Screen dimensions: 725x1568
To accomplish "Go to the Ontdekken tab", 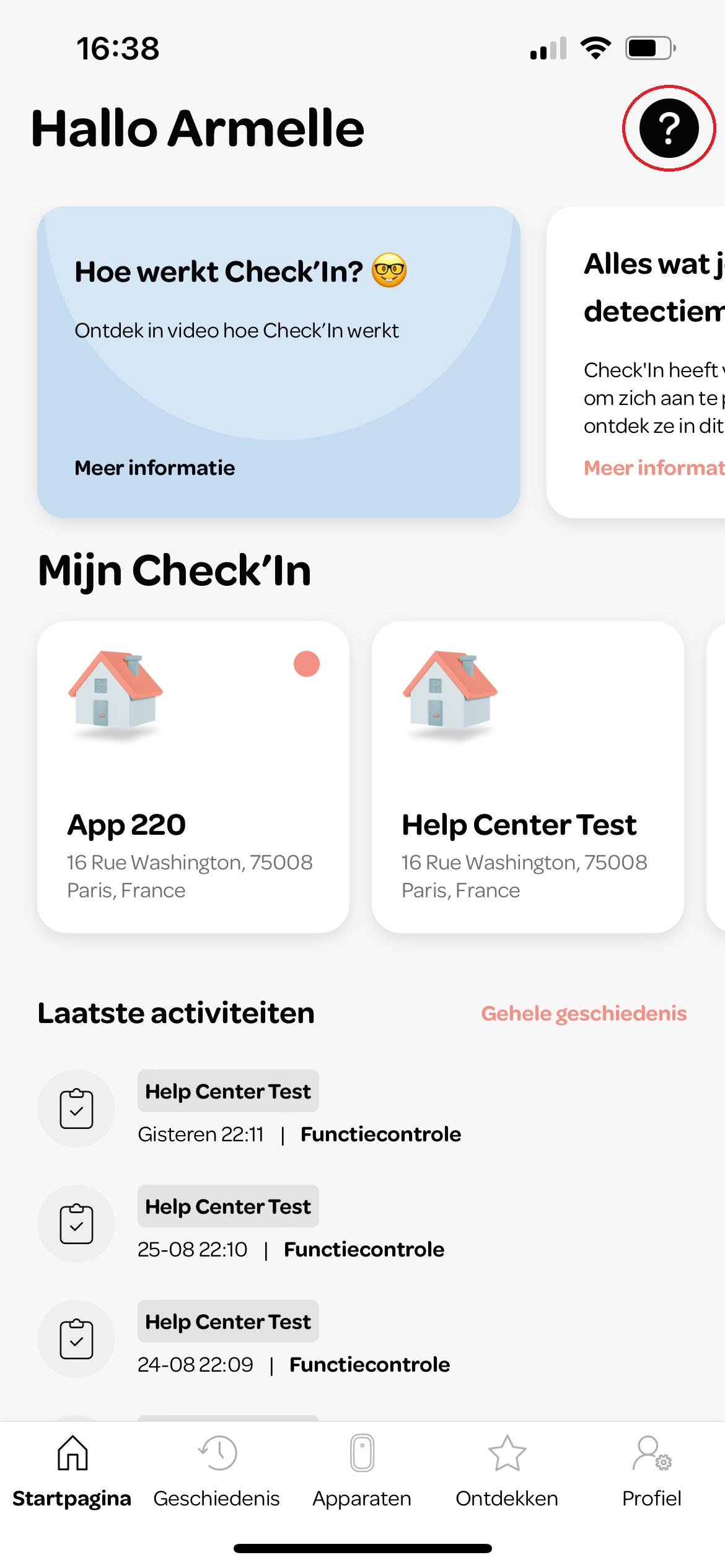I will coord(507,1472).
